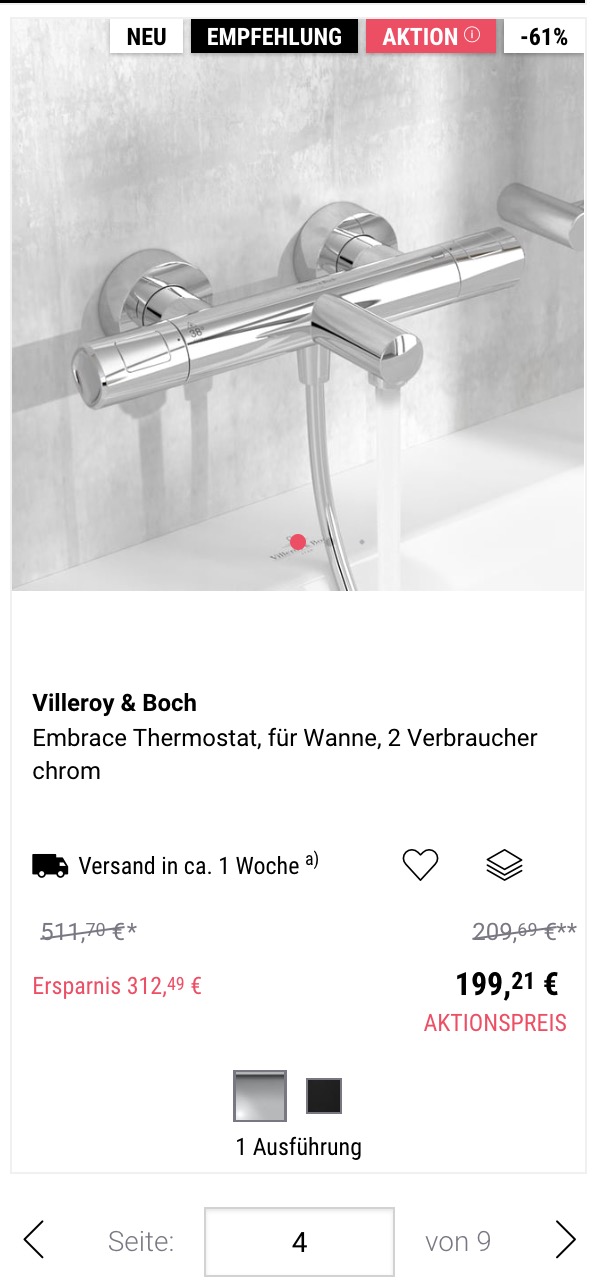
Task: Select the chrome finish swatch
Action: click(x=260, y=1096)
